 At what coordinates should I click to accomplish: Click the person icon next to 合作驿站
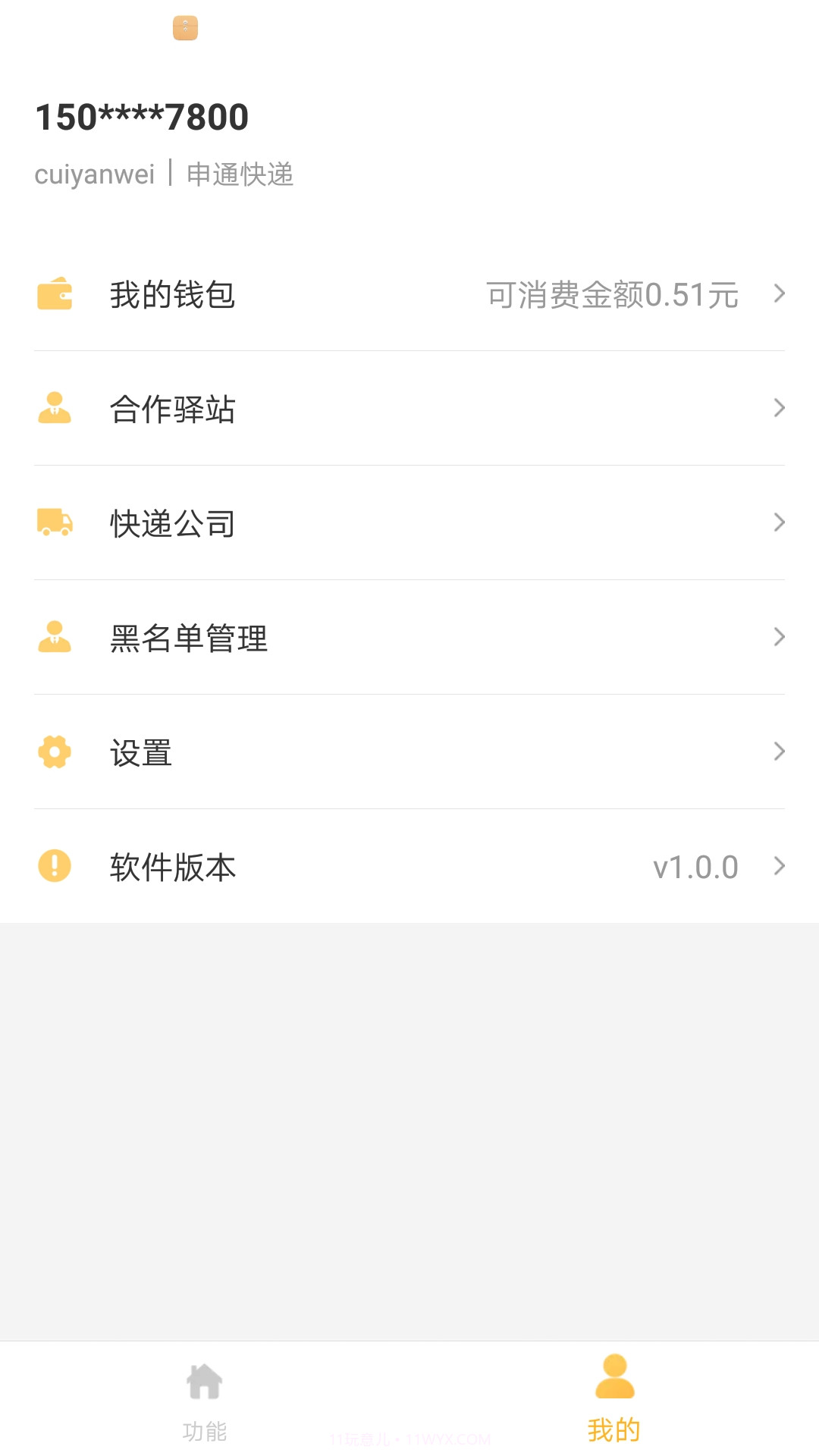pyautogui.click(x=55, y=409)
